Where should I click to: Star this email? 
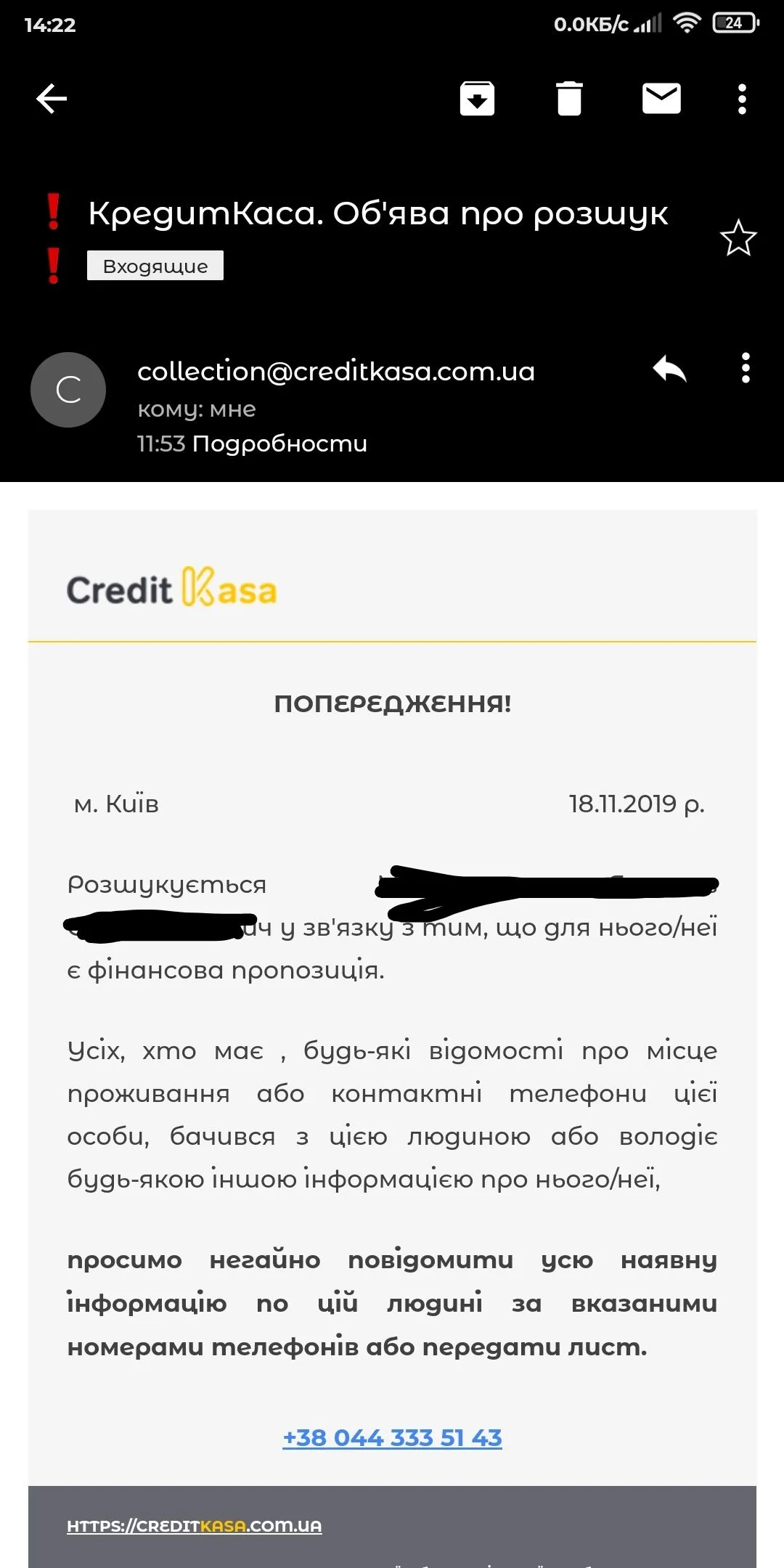tap(738, 238)
